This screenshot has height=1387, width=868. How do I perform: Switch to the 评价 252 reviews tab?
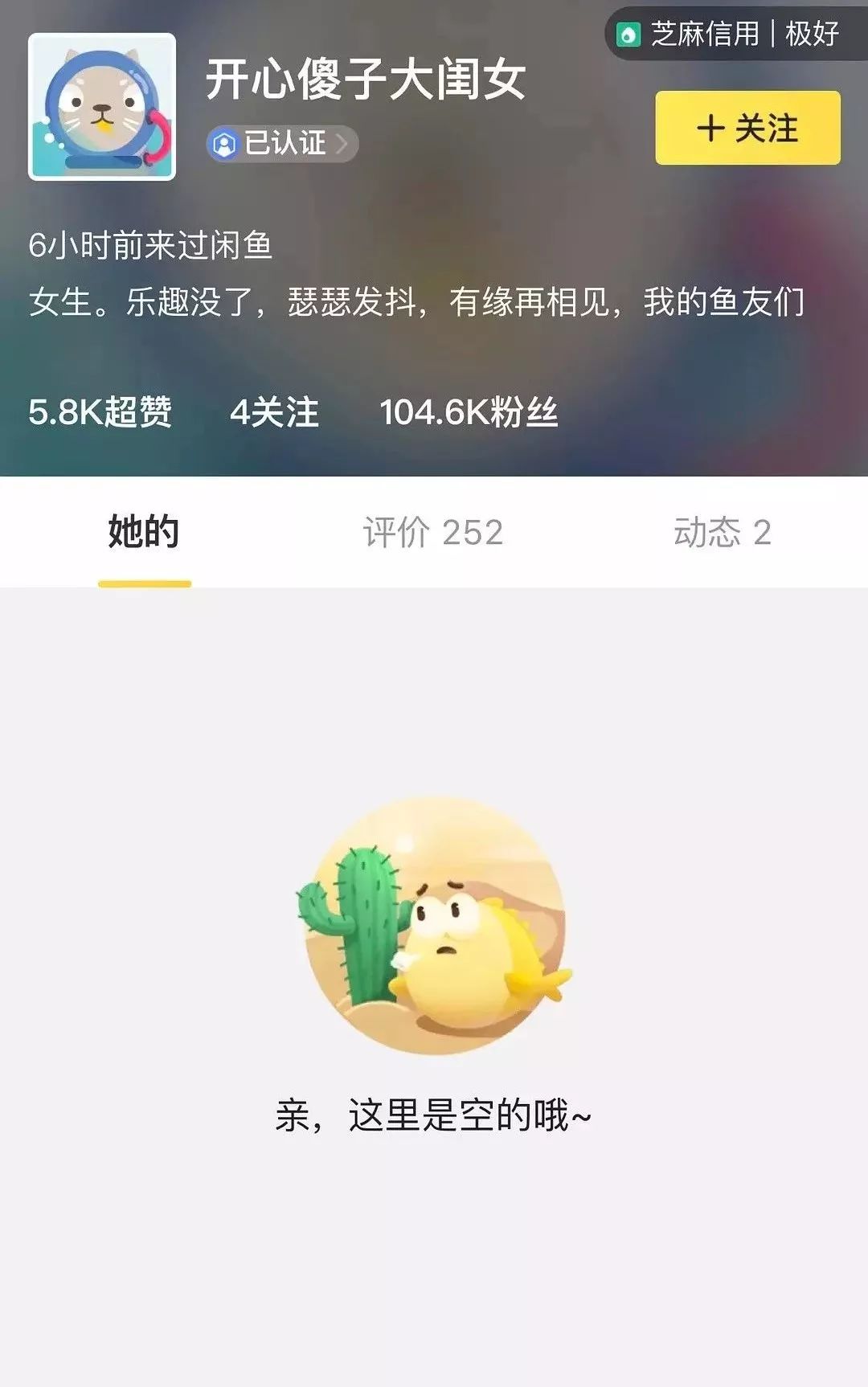pos(434,532)
